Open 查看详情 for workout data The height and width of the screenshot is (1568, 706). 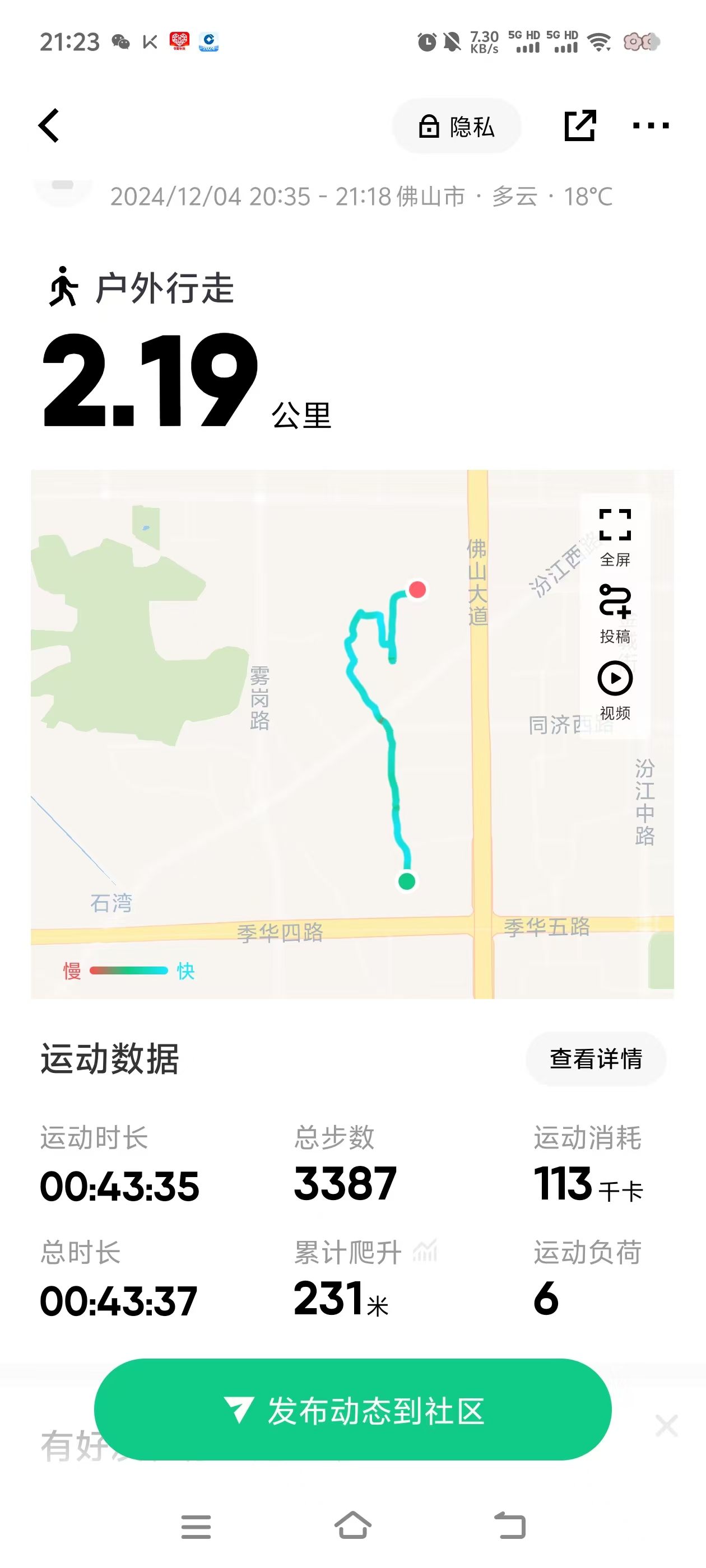tap(595, 1058)
